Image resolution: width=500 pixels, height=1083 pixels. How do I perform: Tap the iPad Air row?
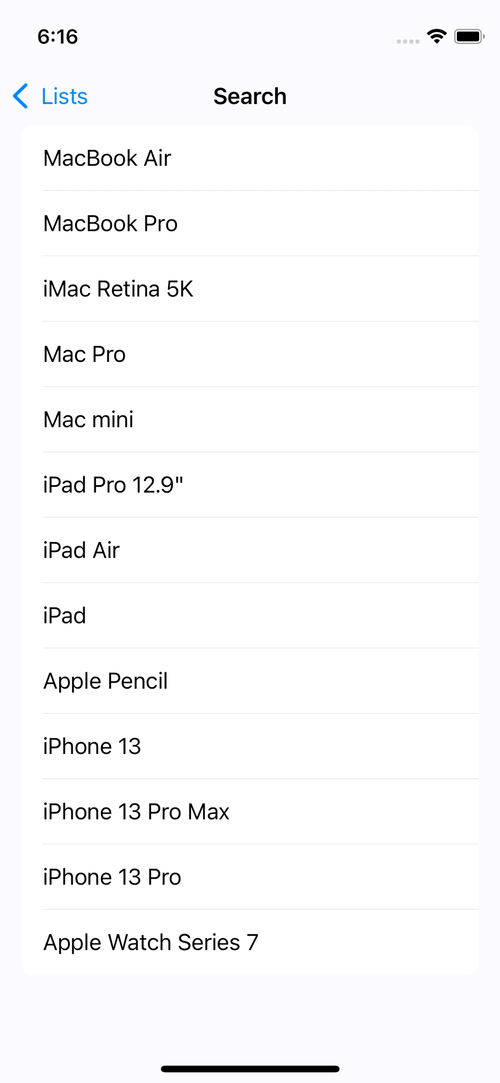[250, 550]
